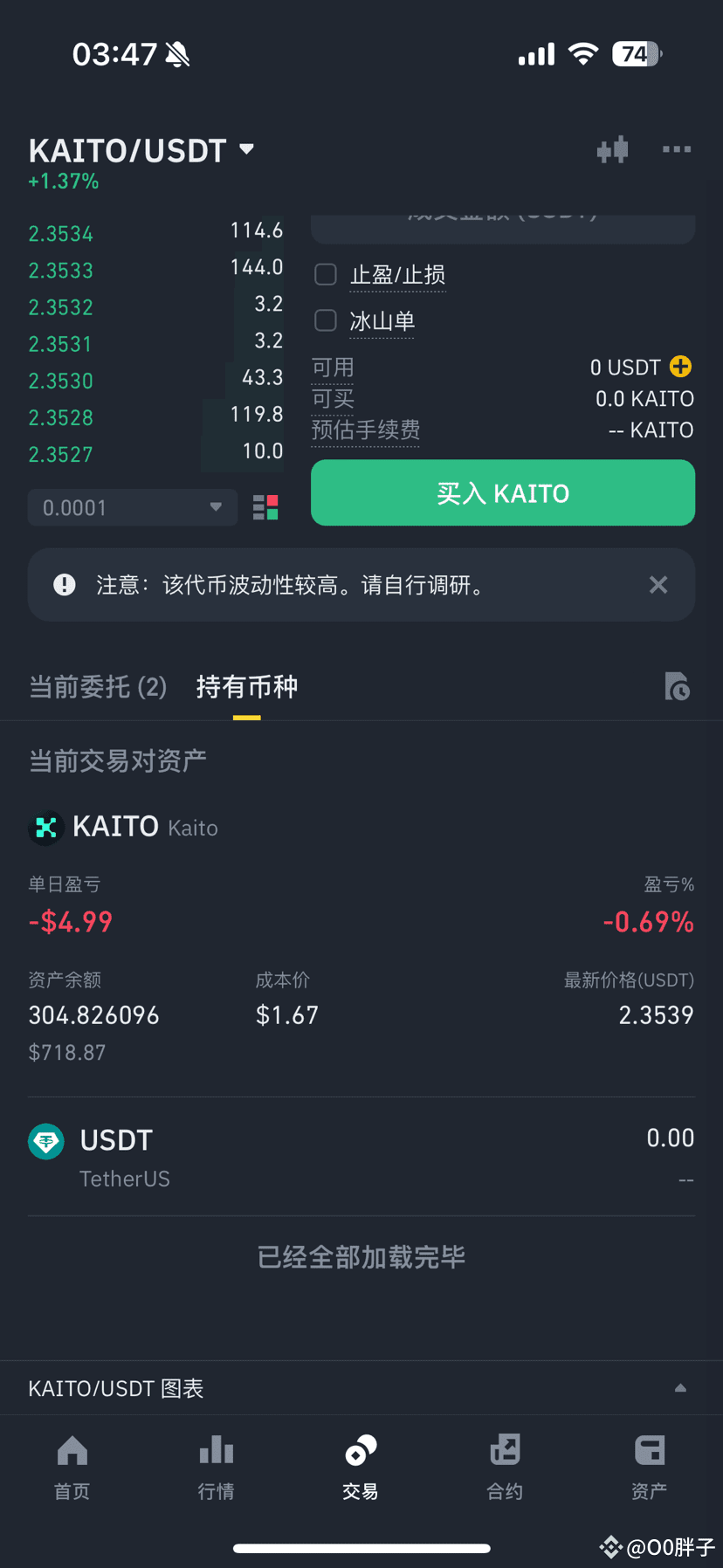This screenshot has height=1568, width=723.
Task: Open the KAITO/USDT trading pair dropdown
Action: [x=247, y=149]
